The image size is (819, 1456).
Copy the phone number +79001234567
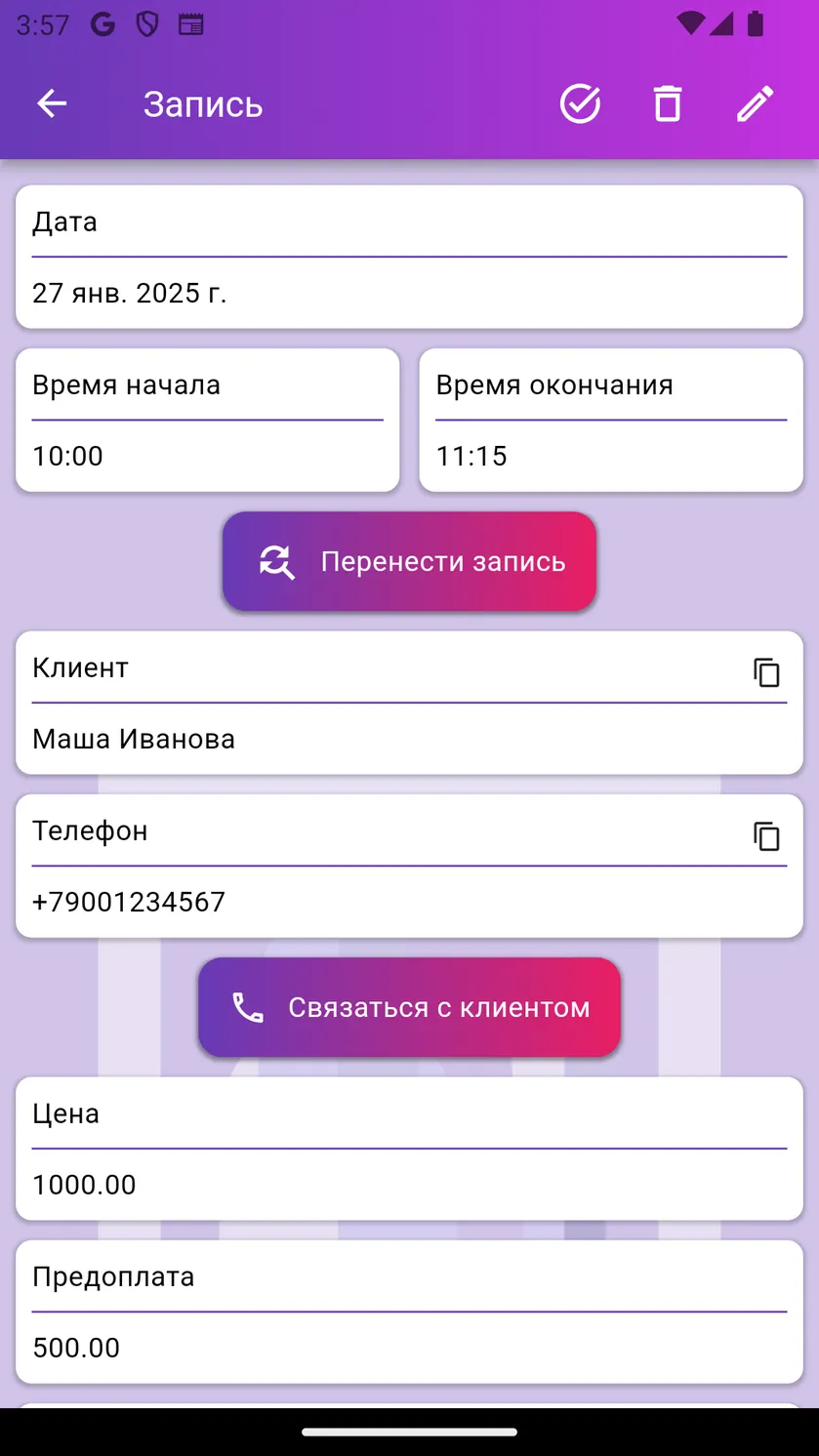click(x=766, y=835)
